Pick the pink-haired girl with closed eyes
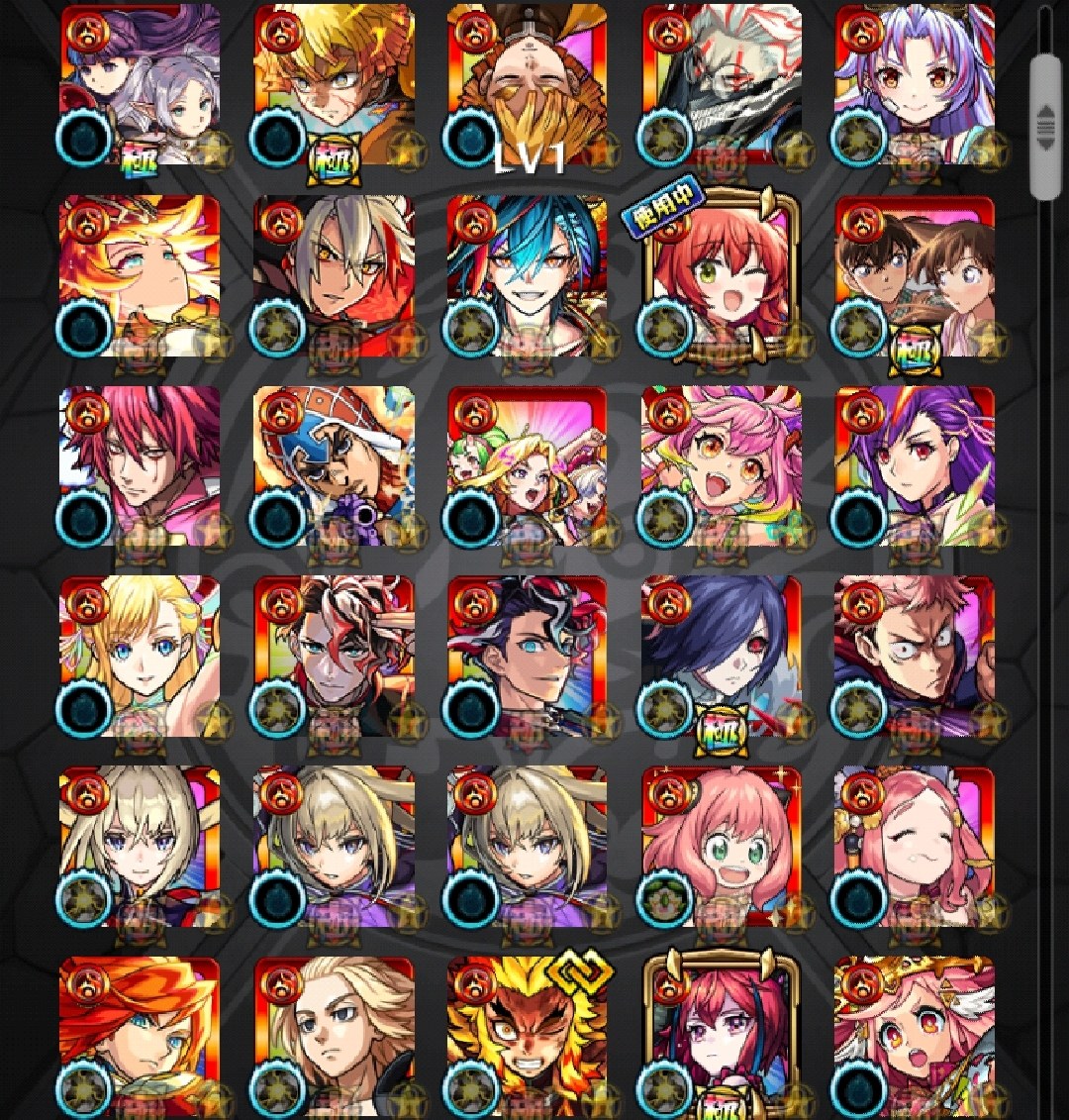Image resolution: width=1069 pixels, height=1120 pixels. click(914, 847)
